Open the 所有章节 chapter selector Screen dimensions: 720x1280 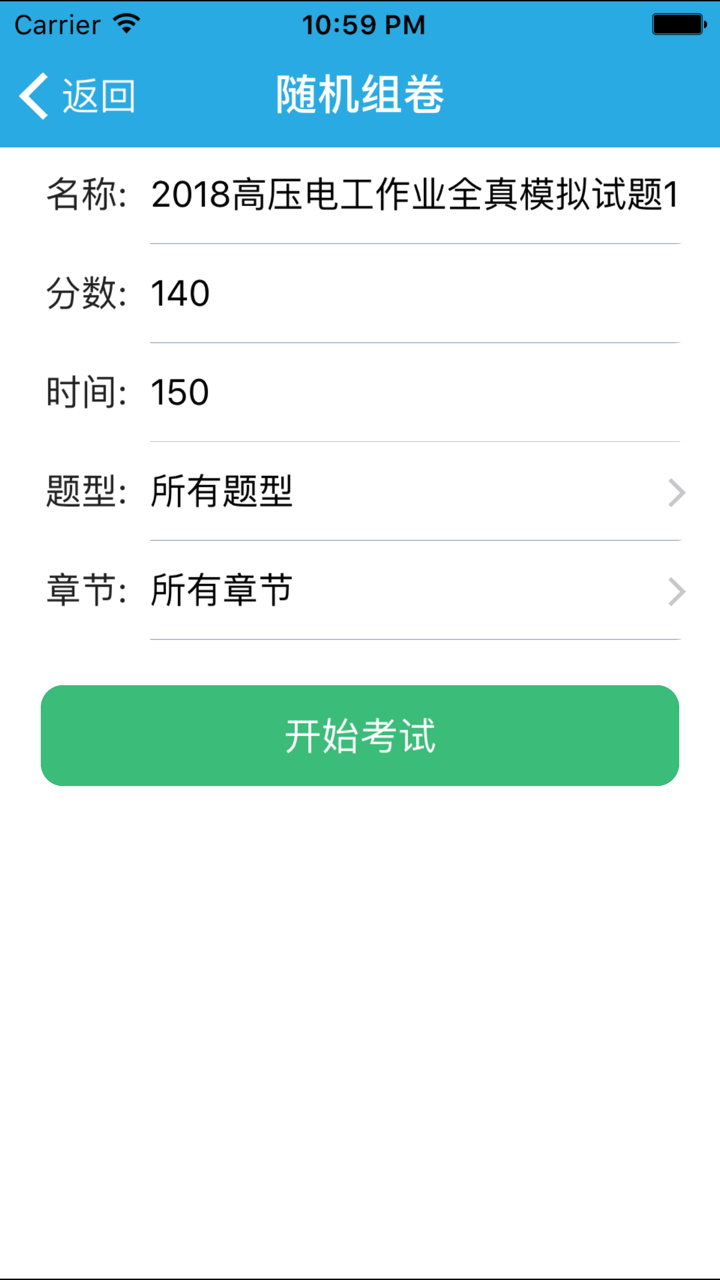(x=221, y=591)
